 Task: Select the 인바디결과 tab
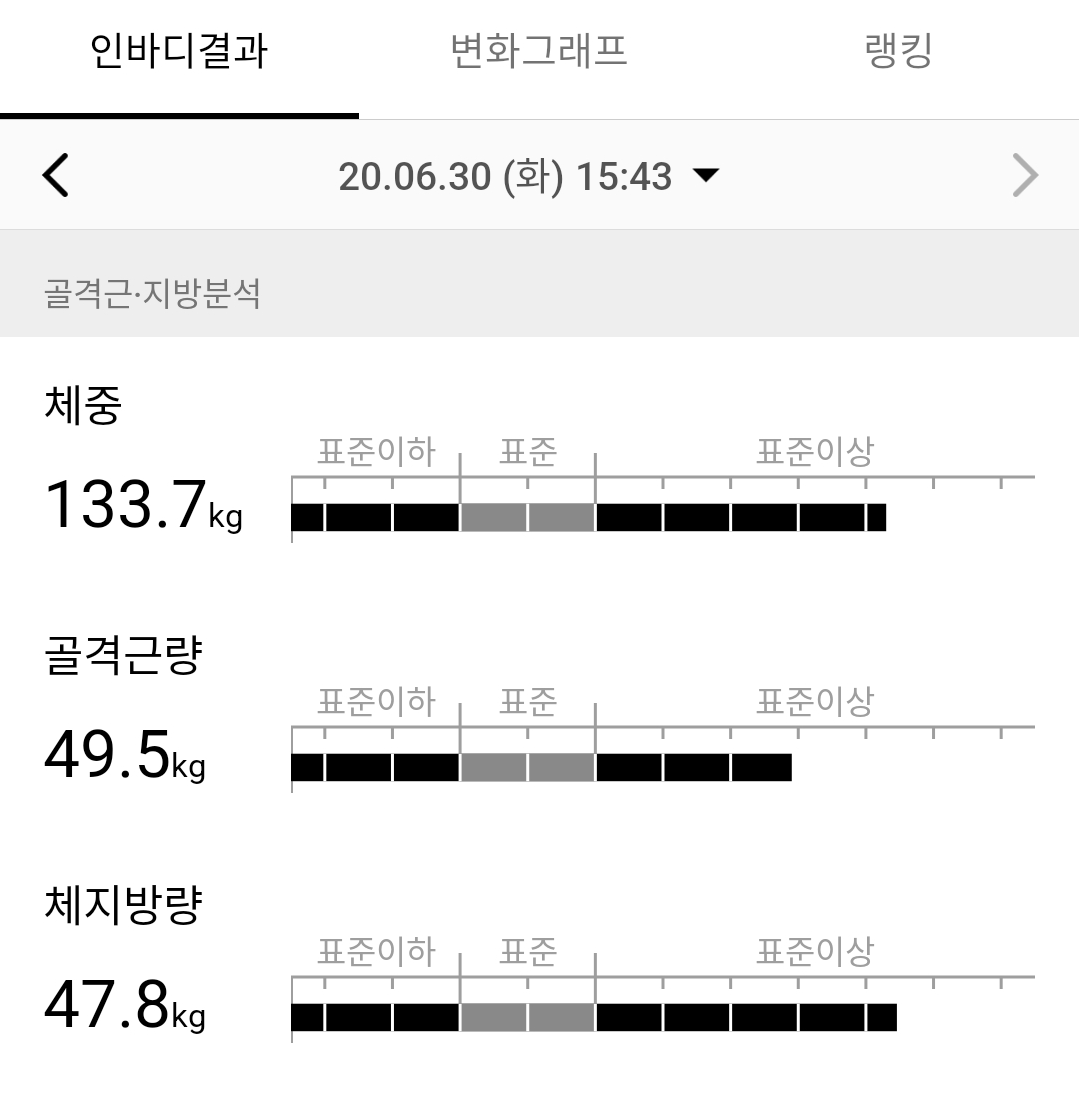pyautogui.click(x=179, y=52)
